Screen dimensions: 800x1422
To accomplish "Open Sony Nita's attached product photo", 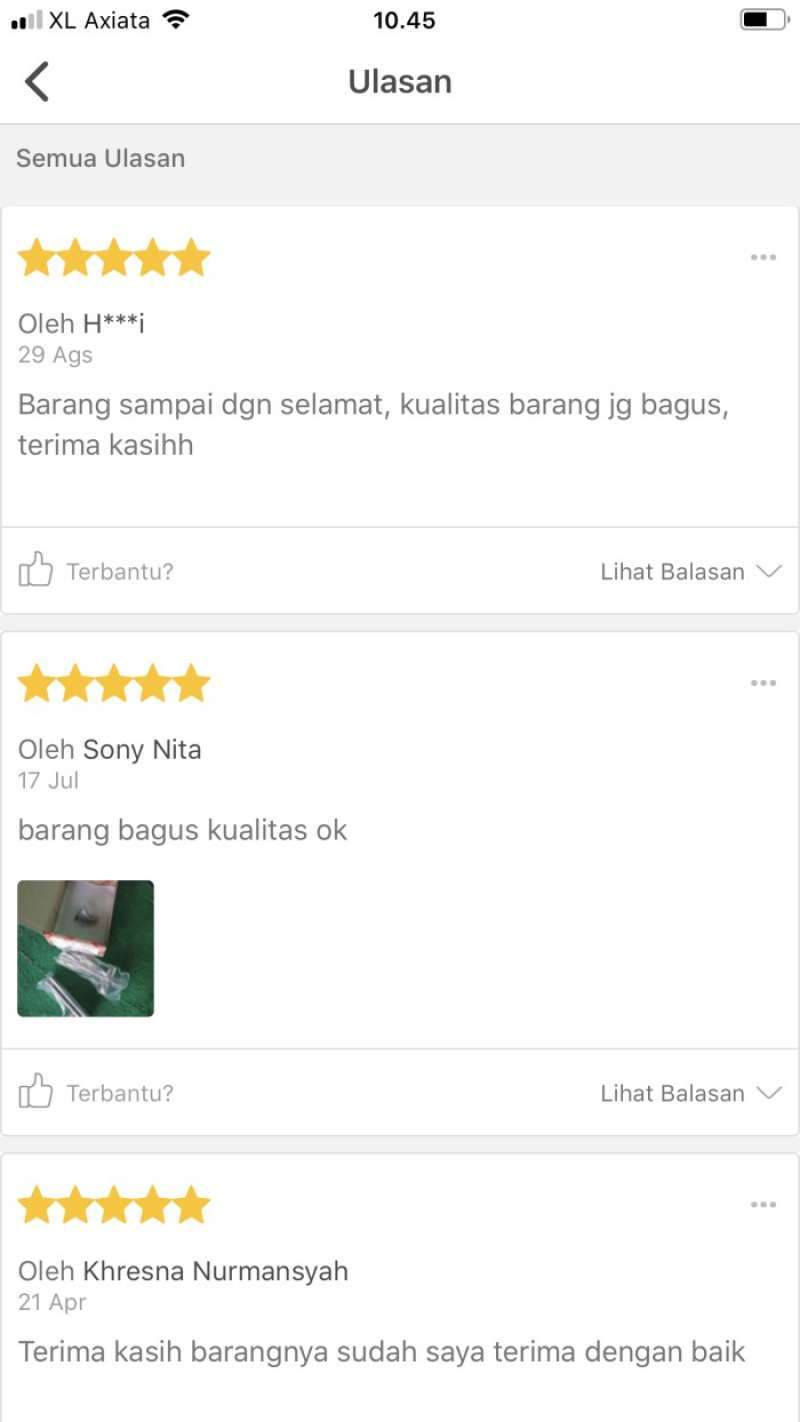I will pos(85,948).
